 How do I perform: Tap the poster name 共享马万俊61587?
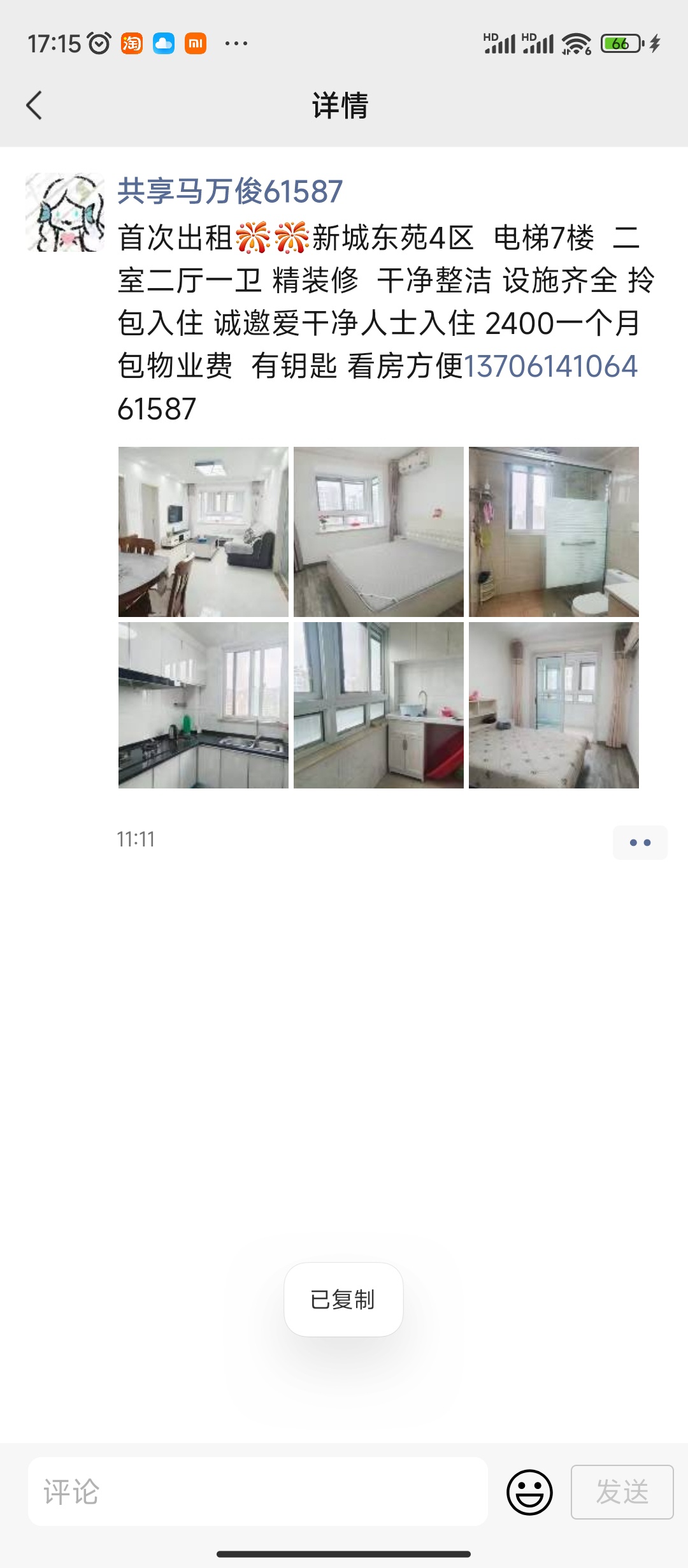click(x=230, y=191)
